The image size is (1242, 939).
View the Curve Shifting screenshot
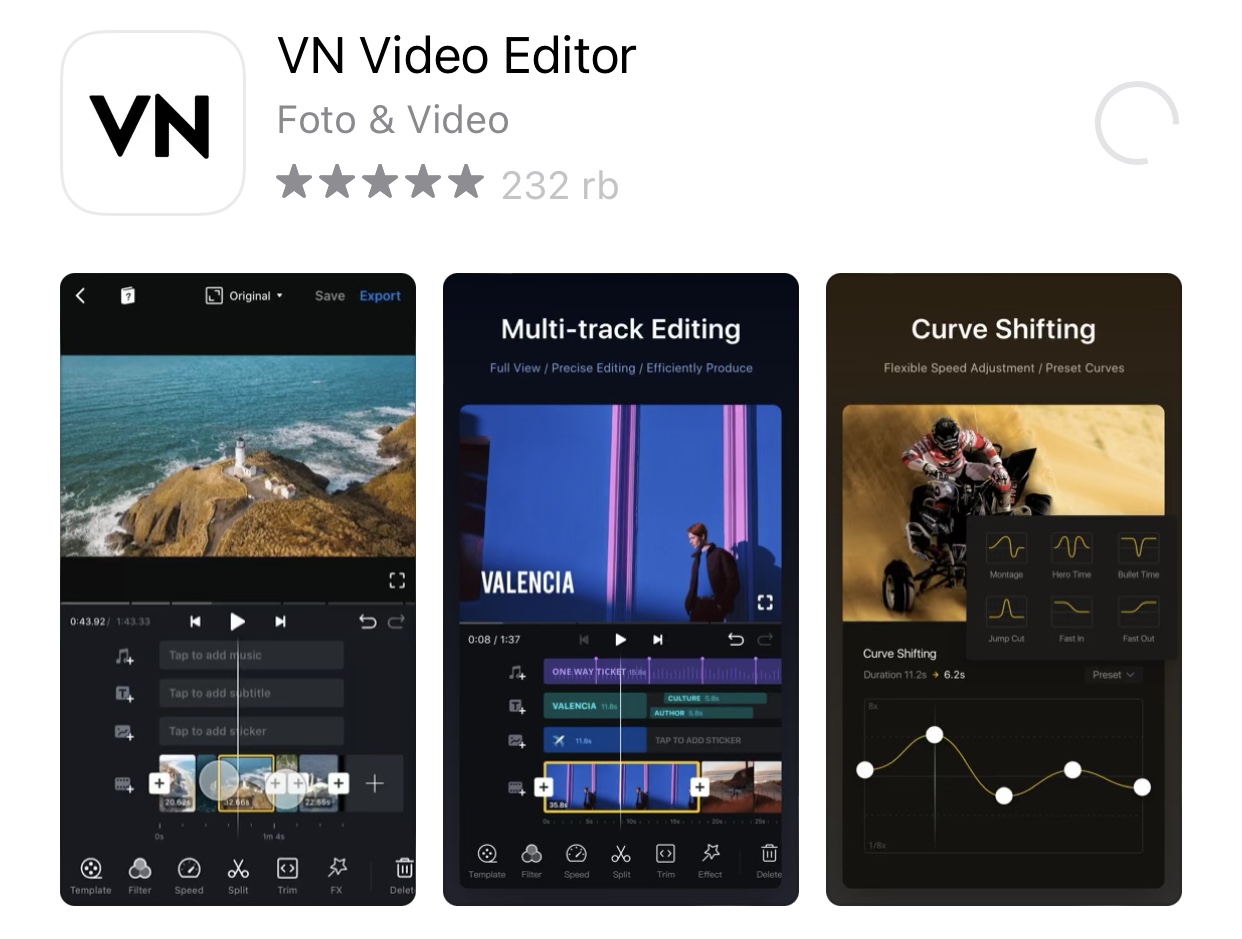point(1003,589)
